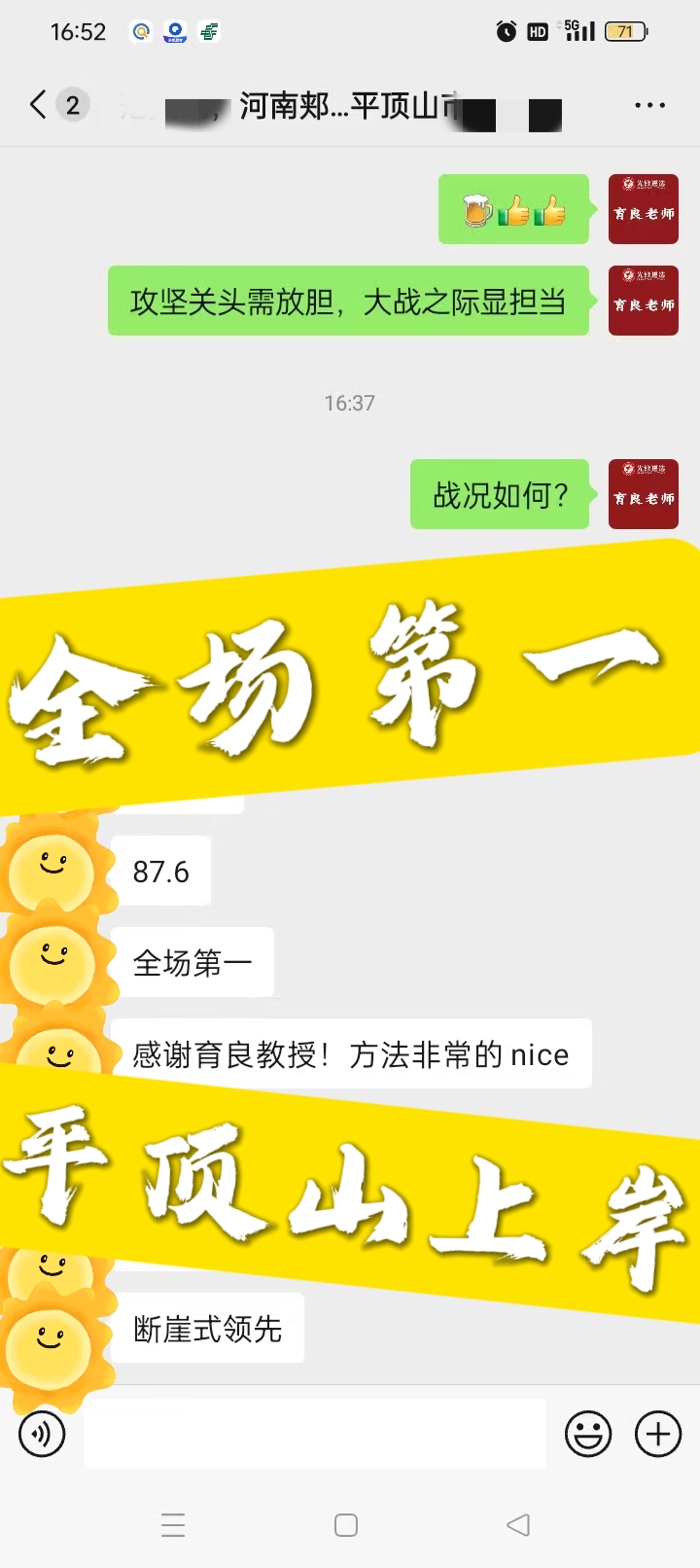Open recent apps from the navigation bar
This screenshot has width=700, height=1568.
(173, 1525)
